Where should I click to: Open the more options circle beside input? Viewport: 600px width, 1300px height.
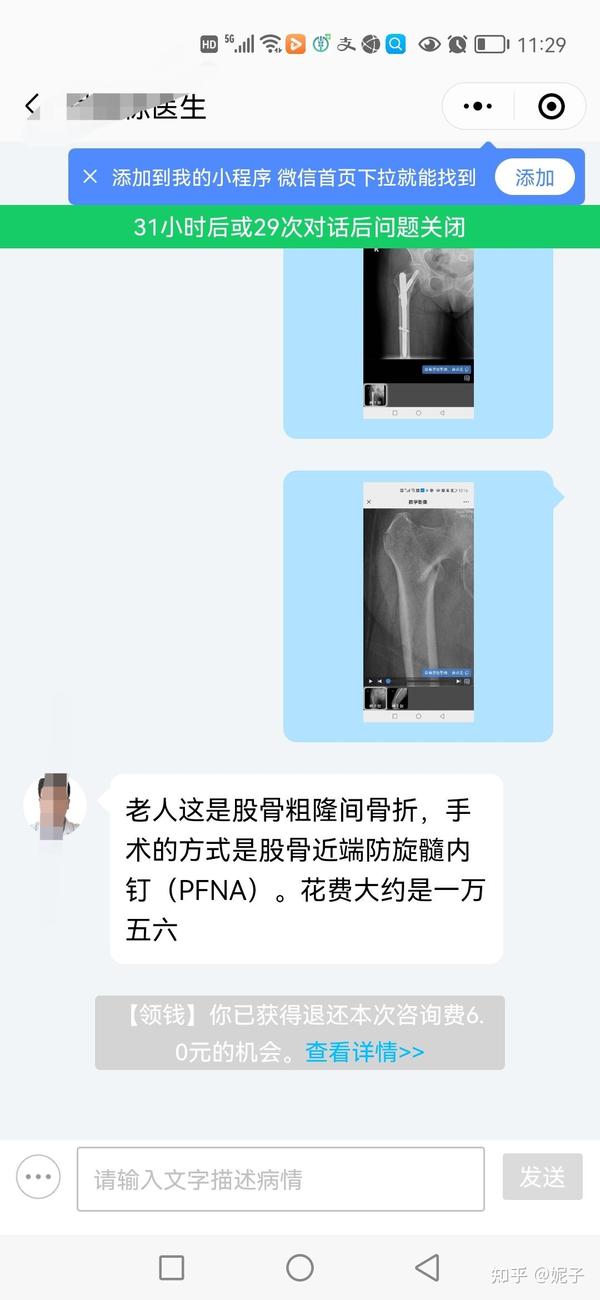pos(39,1177)
